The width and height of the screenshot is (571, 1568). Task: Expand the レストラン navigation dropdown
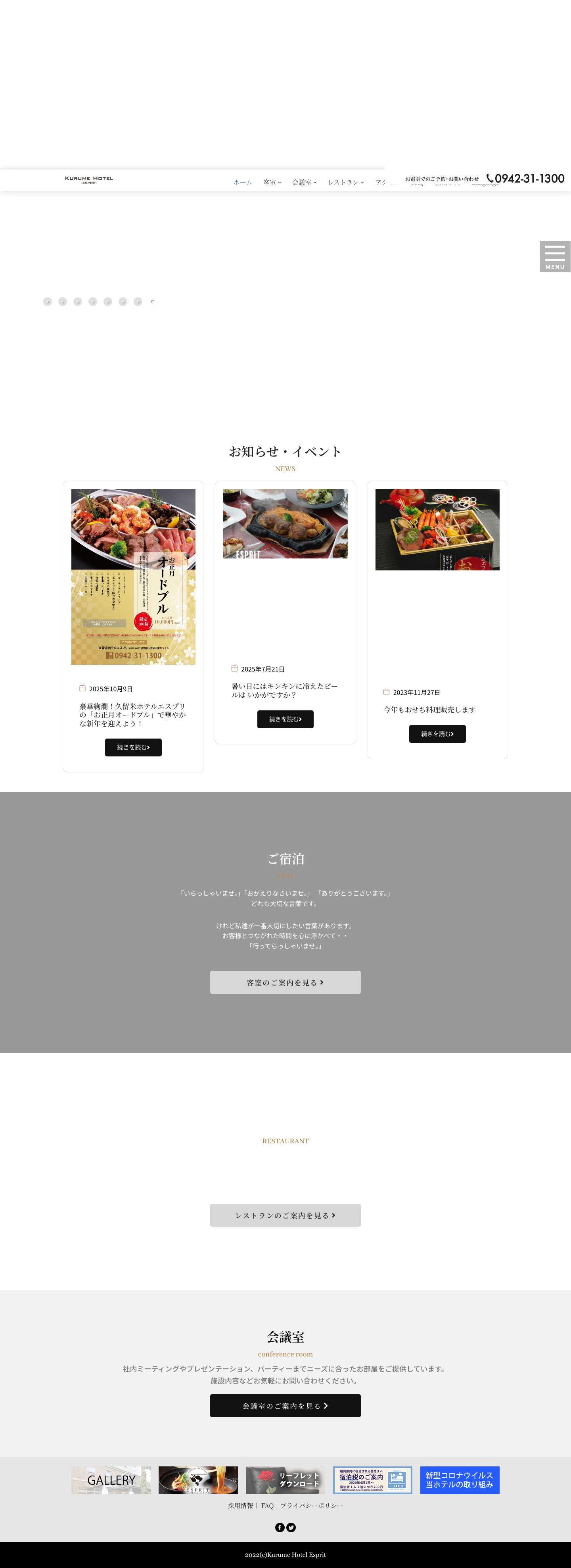tap(345, 182)
